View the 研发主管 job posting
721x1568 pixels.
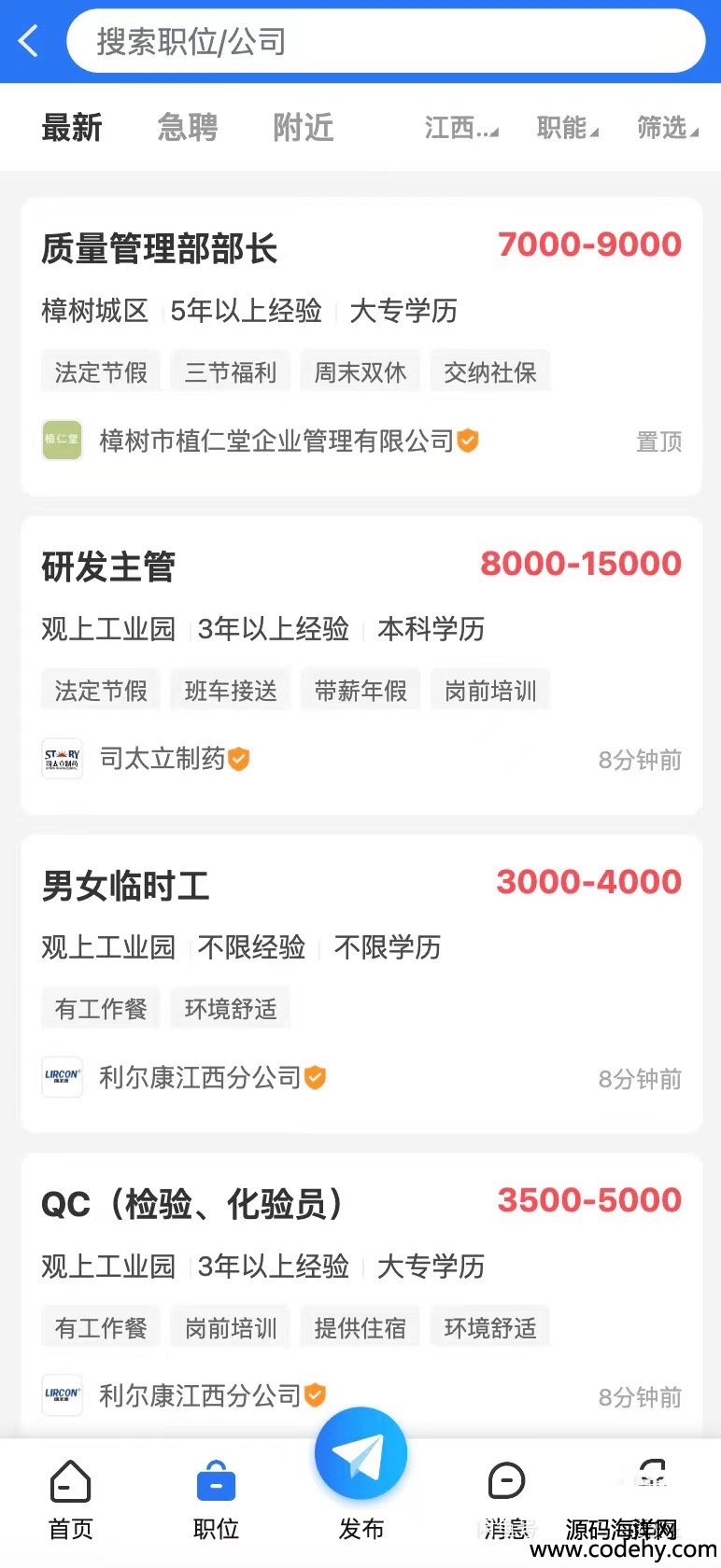point(361,665)
